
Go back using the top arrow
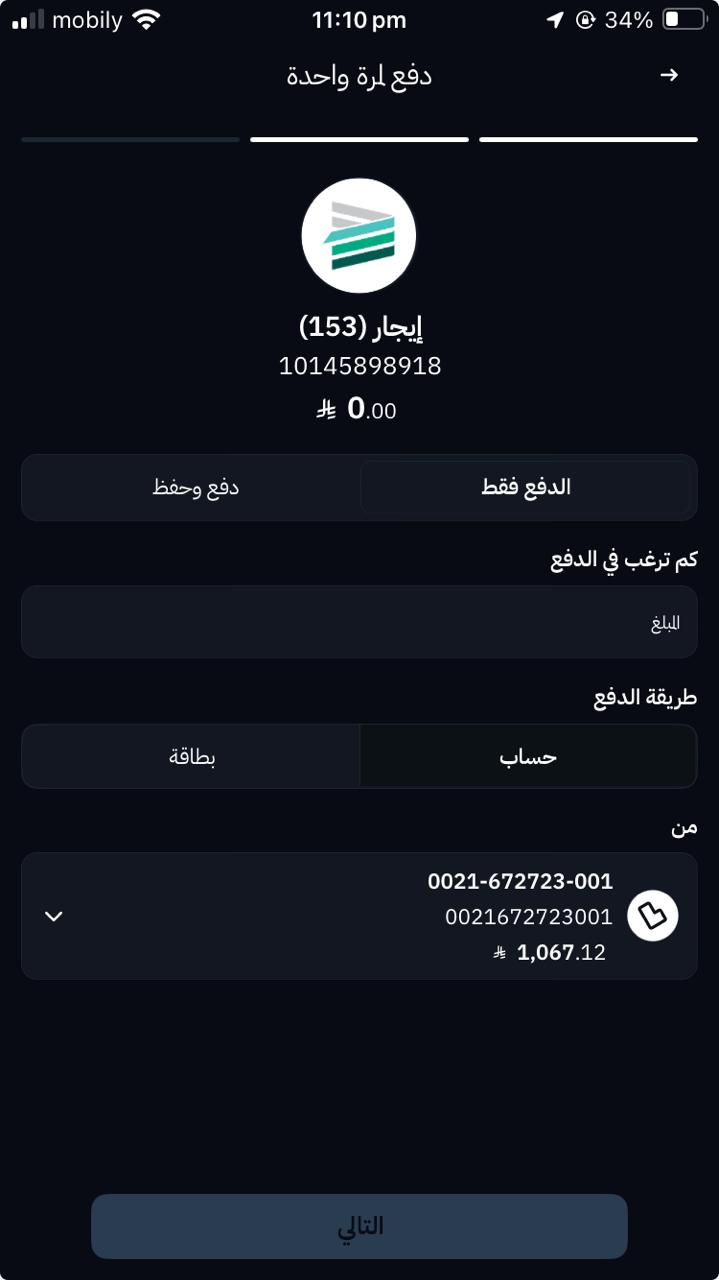[669, 76]
